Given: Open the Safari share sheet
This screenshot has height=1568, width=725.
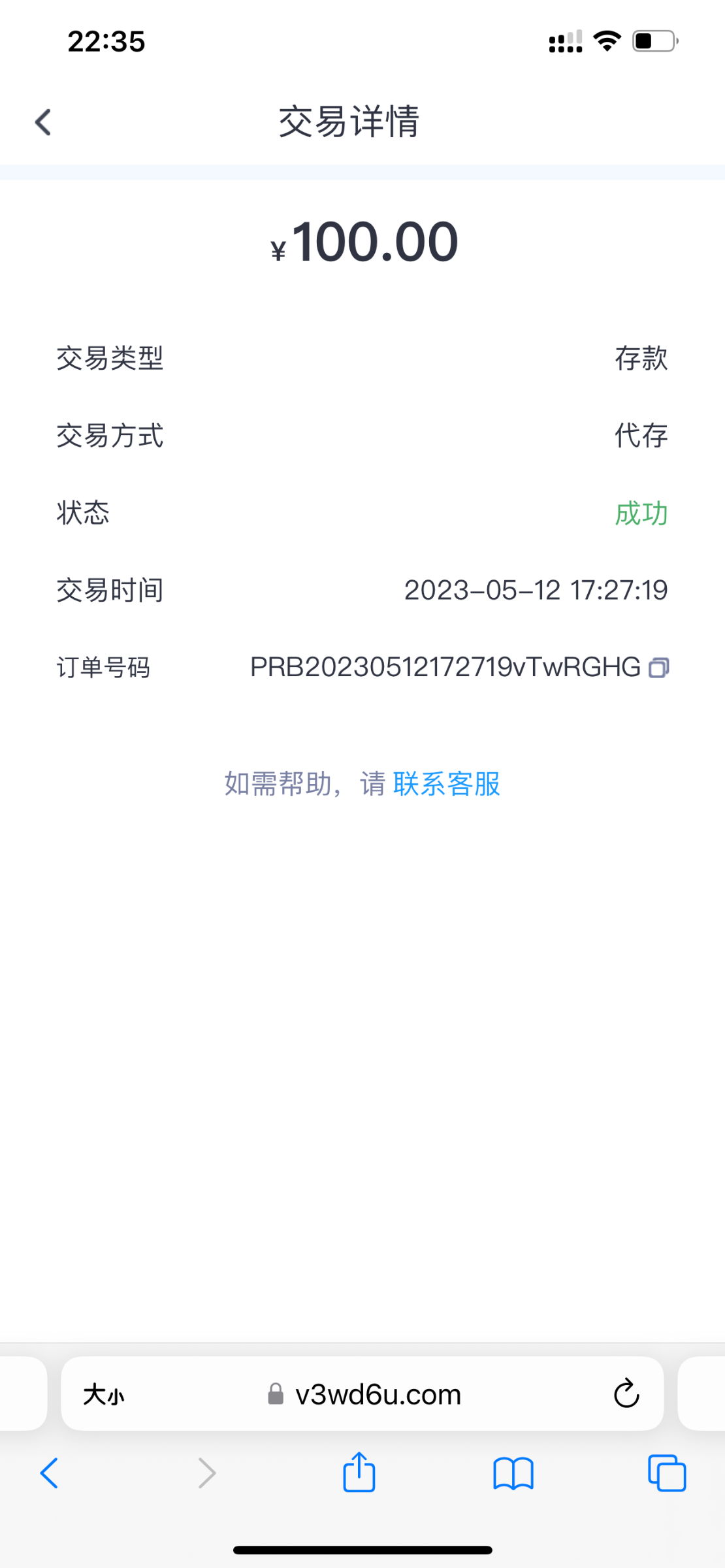Looking at the screenshot, I should coord(359,1473).
